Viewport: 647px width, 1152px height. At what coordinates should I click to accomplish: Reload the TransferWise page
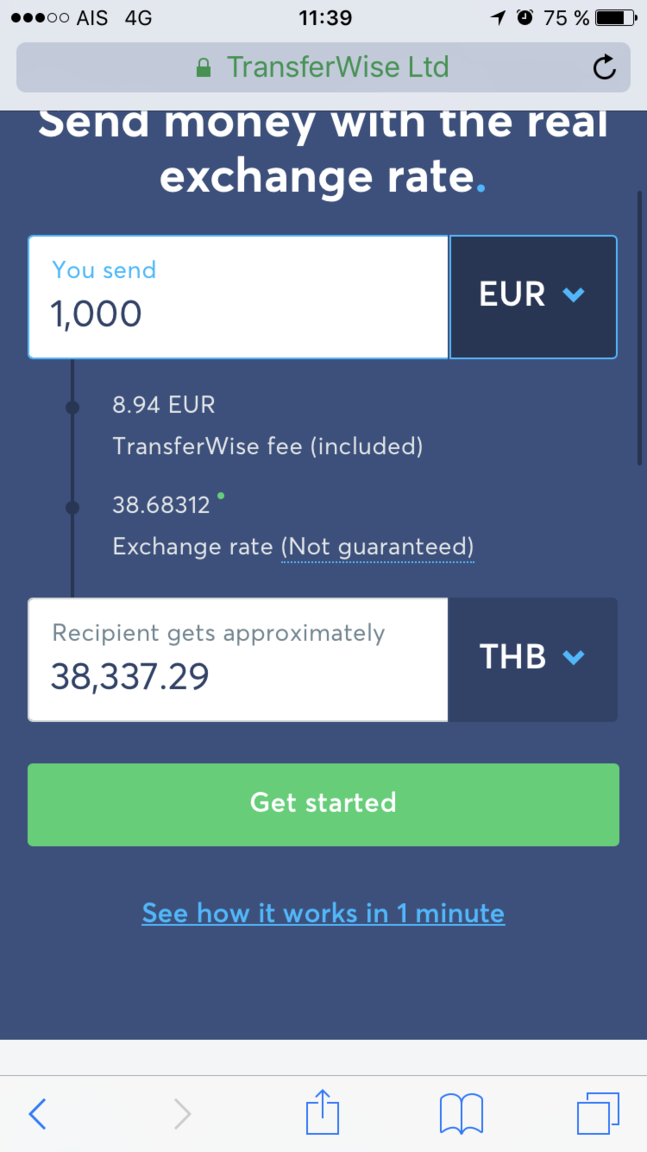604,68
